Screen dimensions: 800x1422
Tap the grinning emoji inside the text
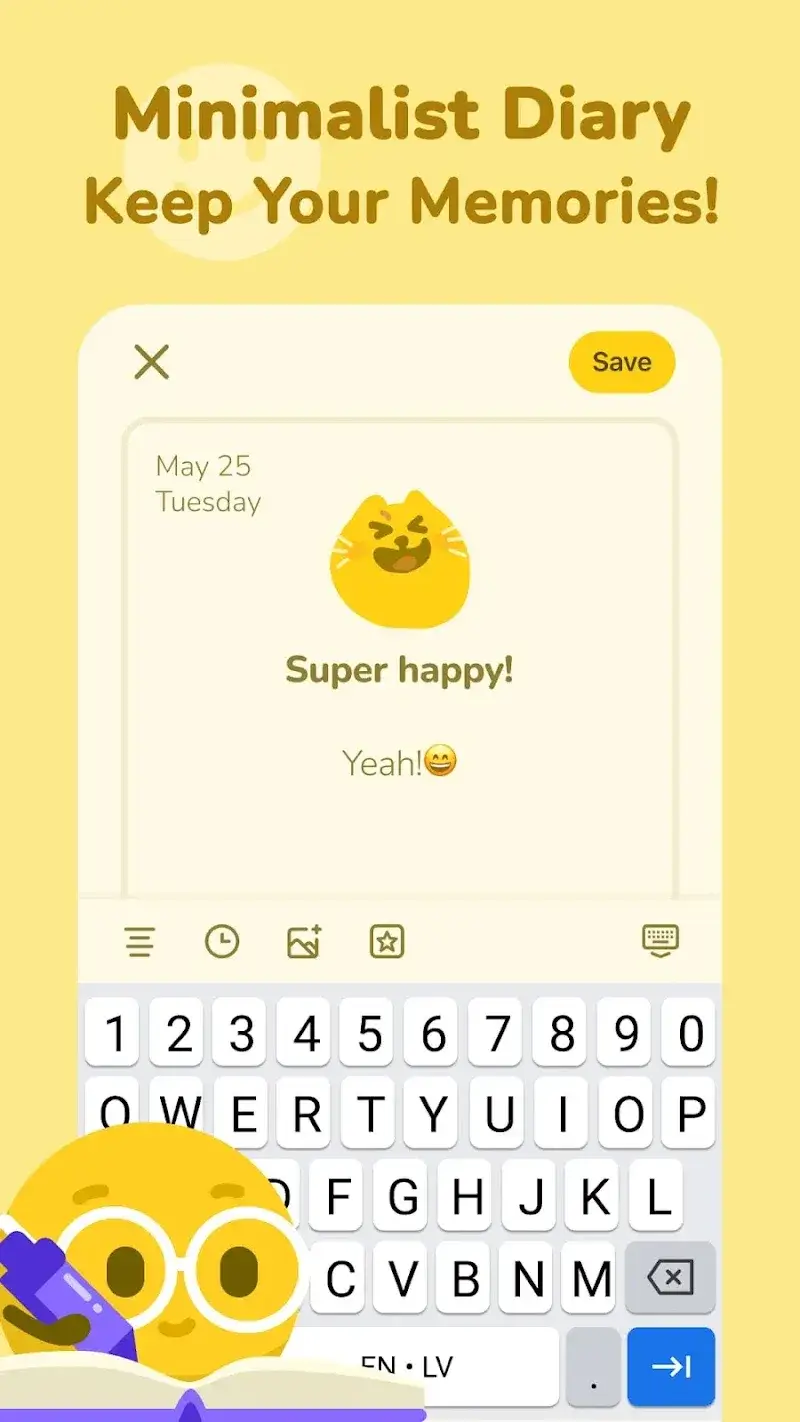coord(440,762)
